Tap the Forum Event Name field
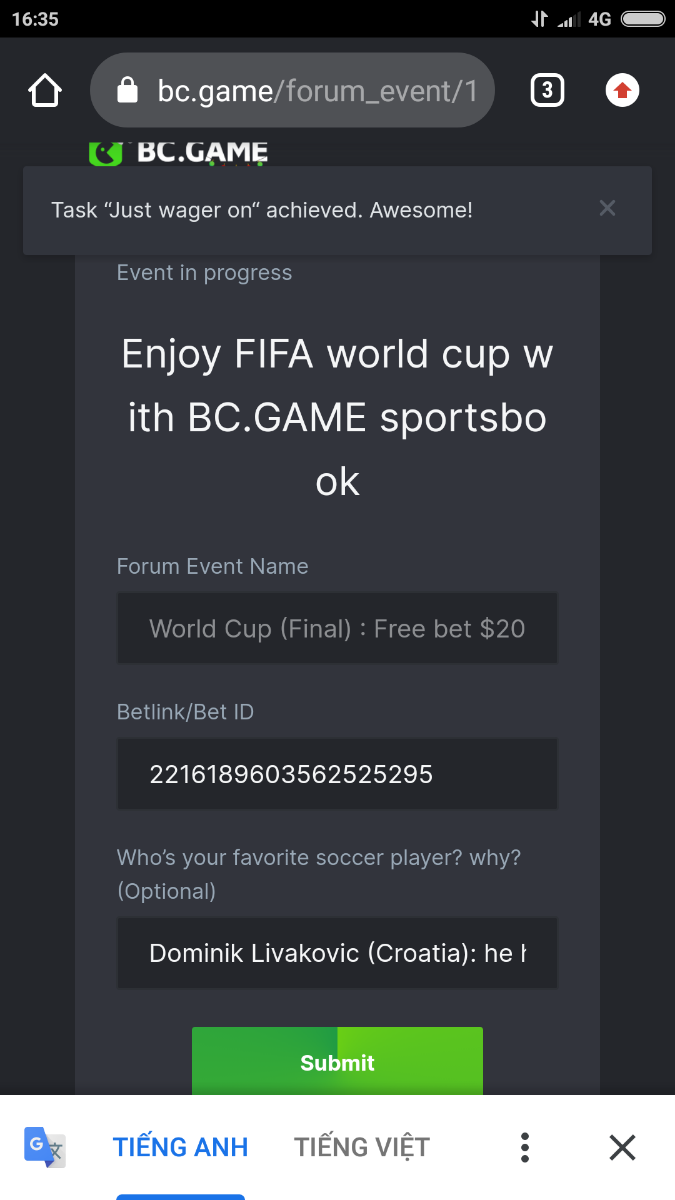675x1200 pixels. pyautogui.click(x=337, y=628)
